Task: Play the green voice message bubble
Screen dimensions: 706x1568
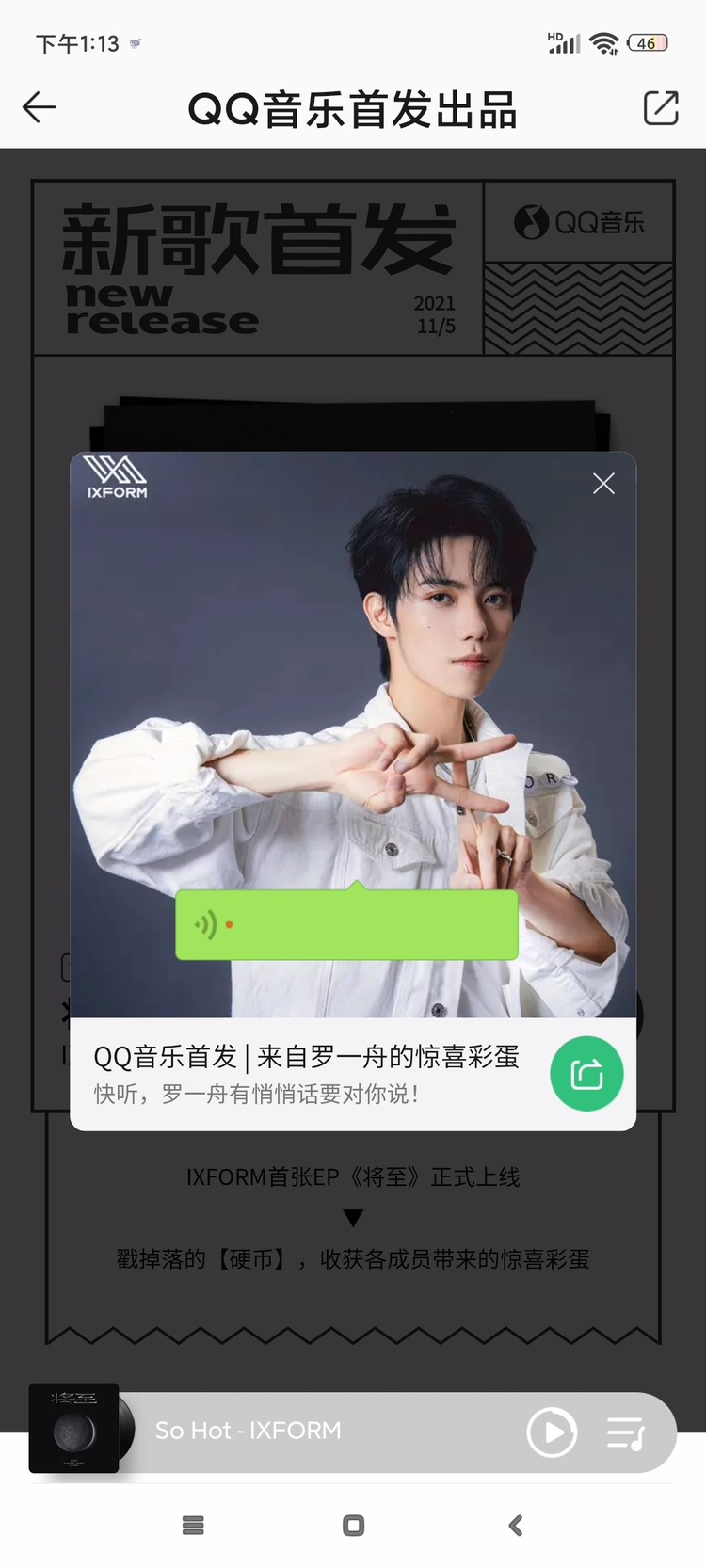Action: 346,925
